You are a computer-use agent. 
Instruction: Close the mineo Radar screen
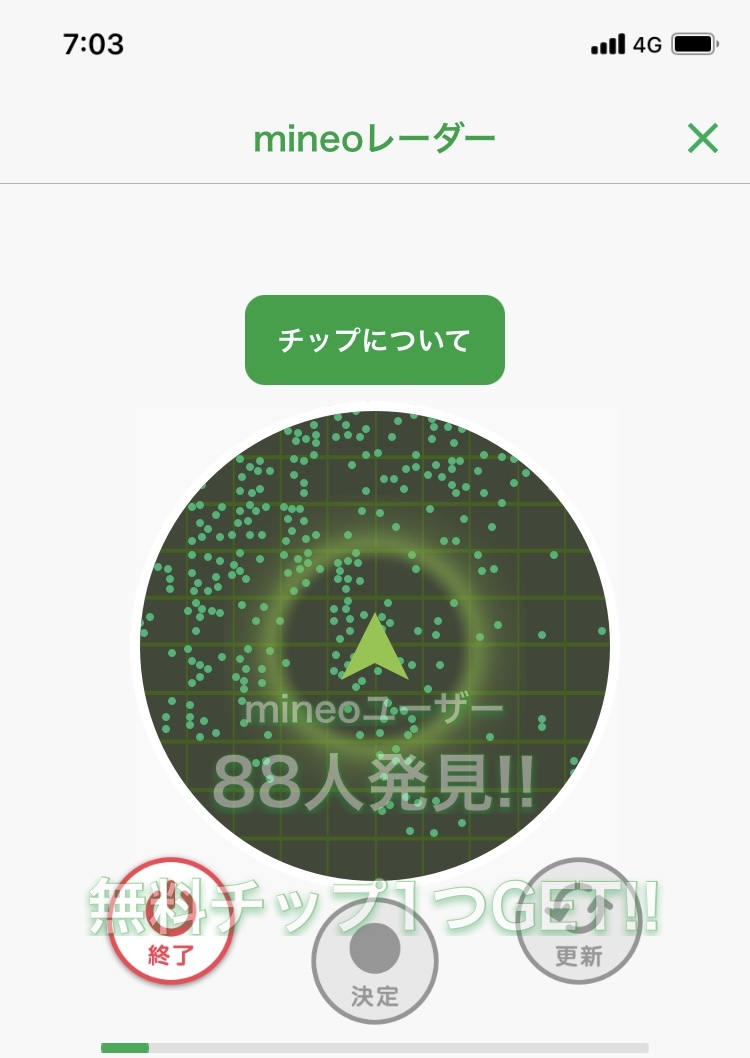click(703, 138)
